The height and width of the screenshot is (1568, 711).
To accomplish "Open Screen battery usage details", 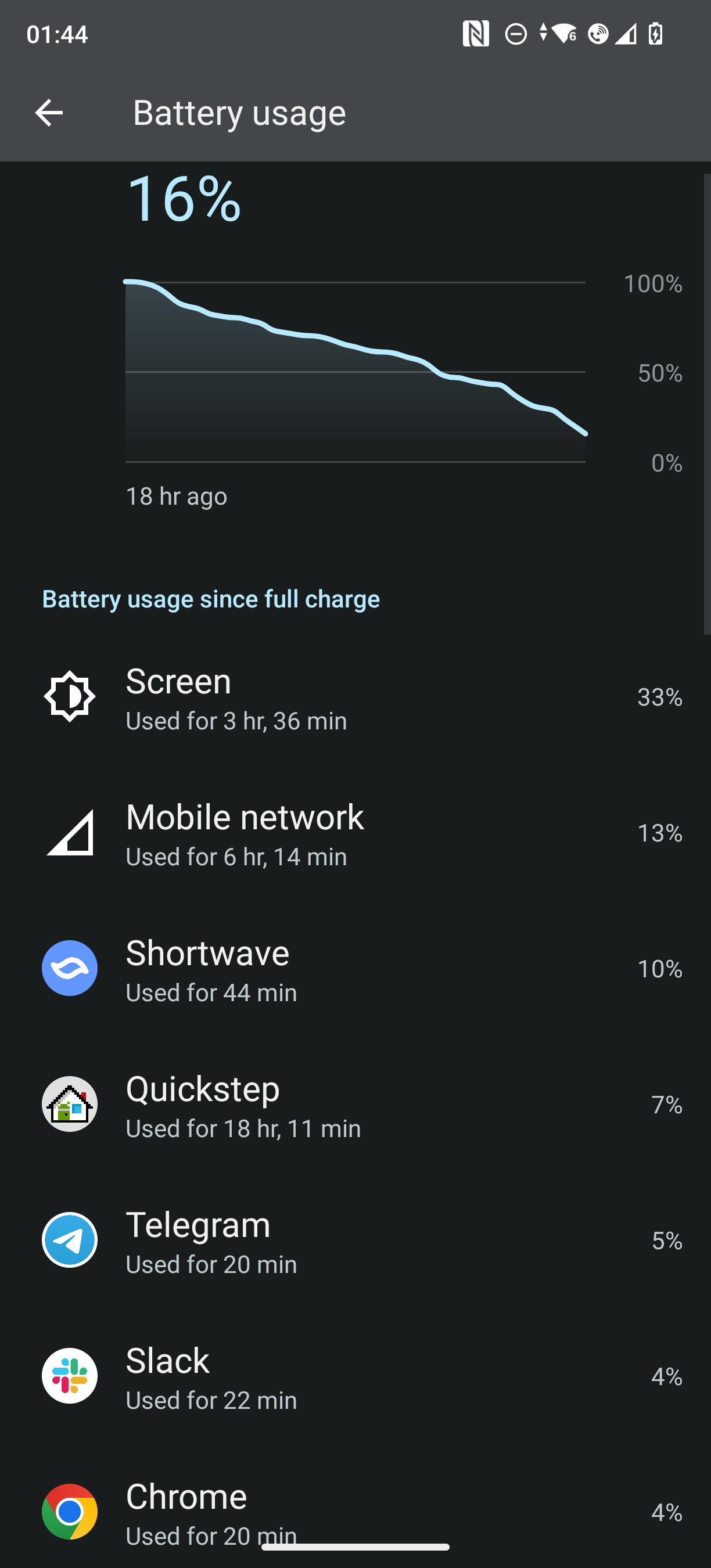I will [x=355, y=697].
